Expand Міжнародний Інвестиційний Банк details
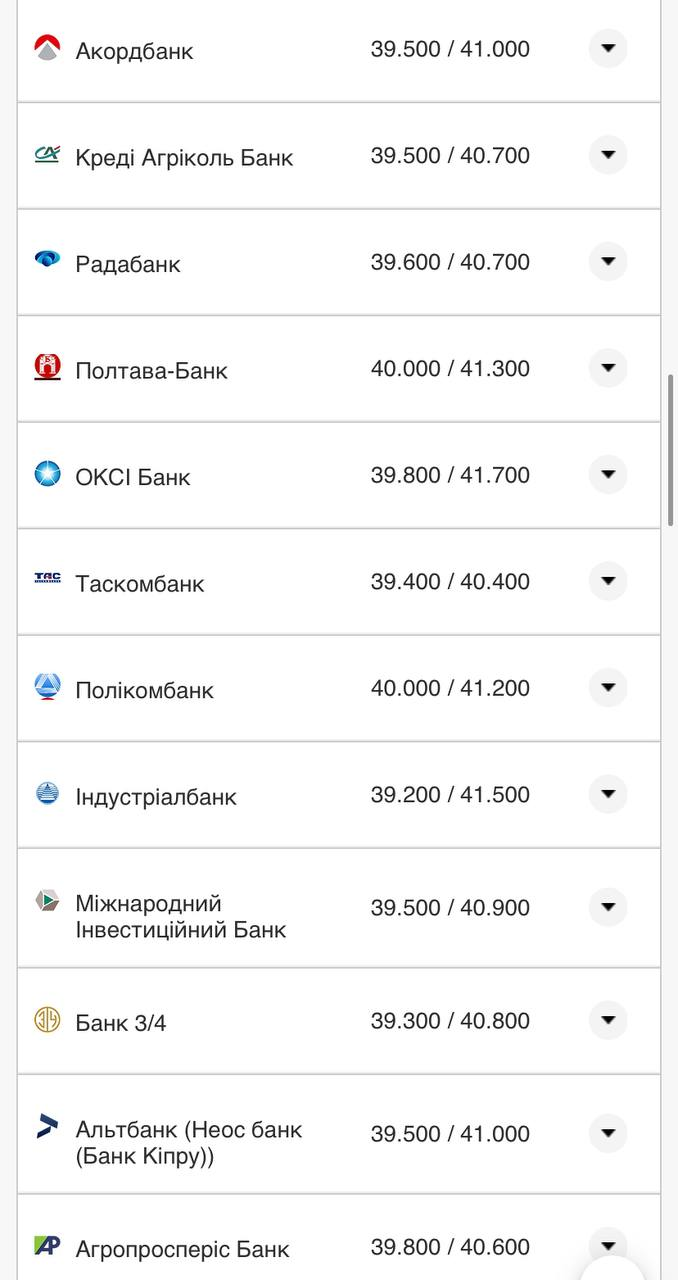This screenshot has width=678, height=1280. point(607,907)
